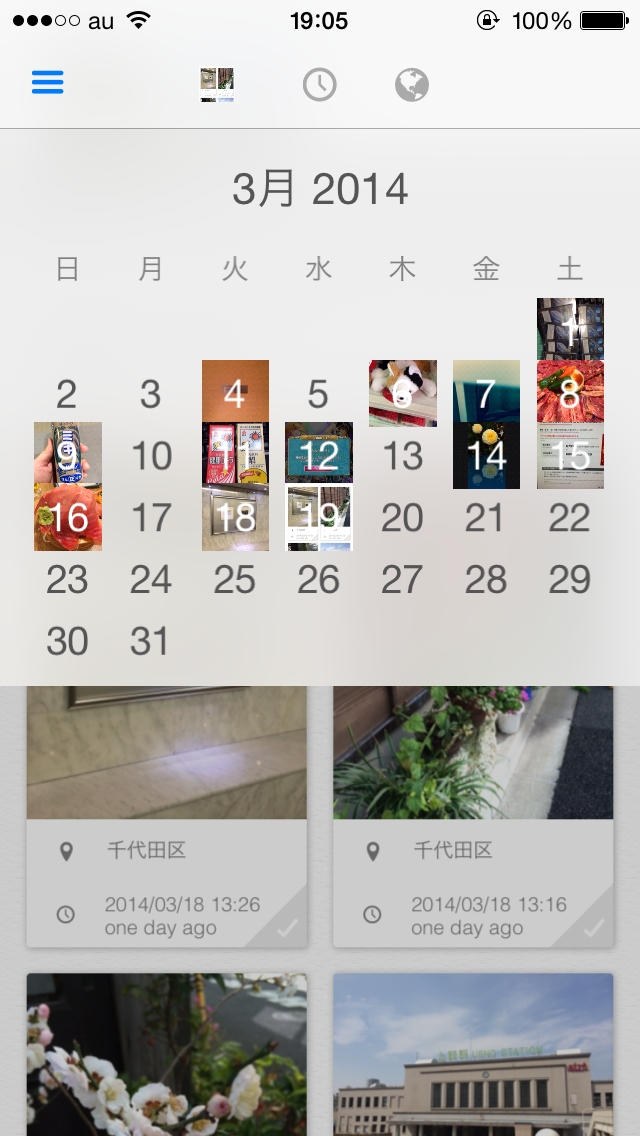View photos taken on March 8
The image size is (640, 1136).
point(570,393)
